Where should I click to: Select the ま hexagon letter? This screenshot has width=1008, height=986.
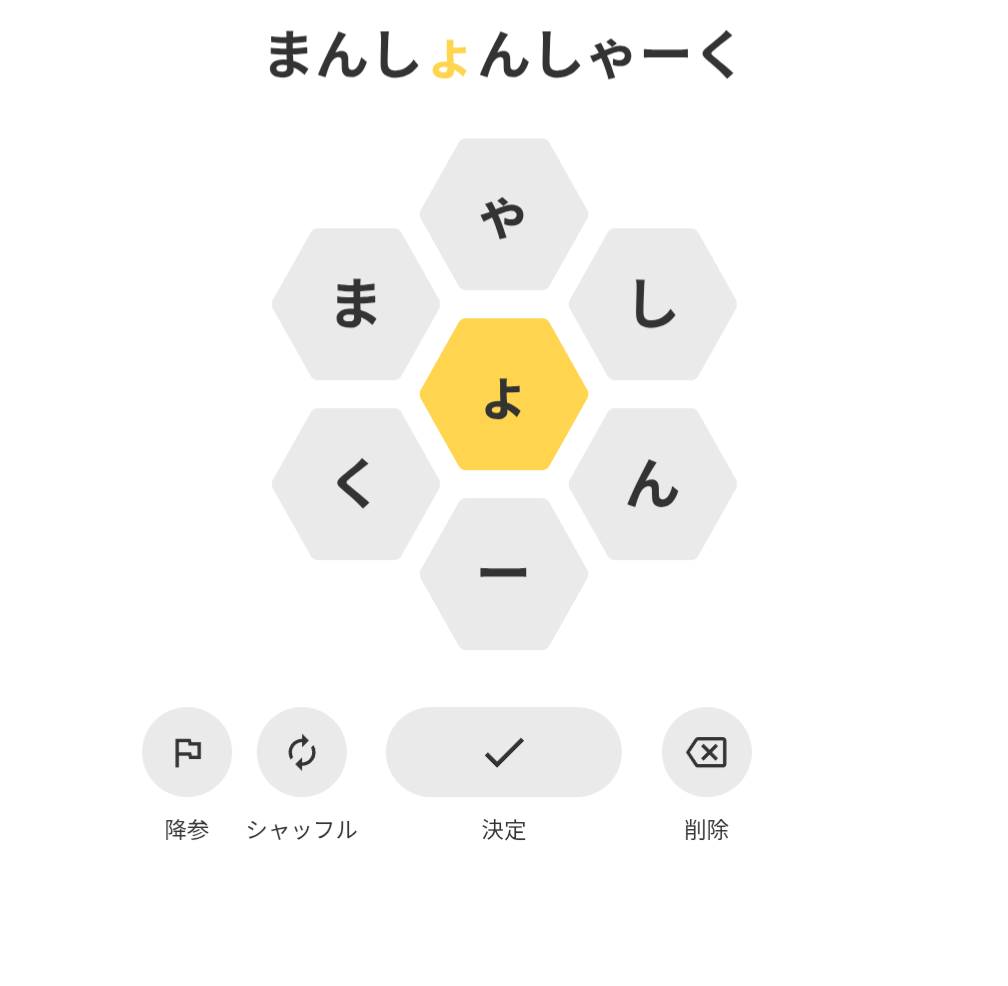pos(356,304)
